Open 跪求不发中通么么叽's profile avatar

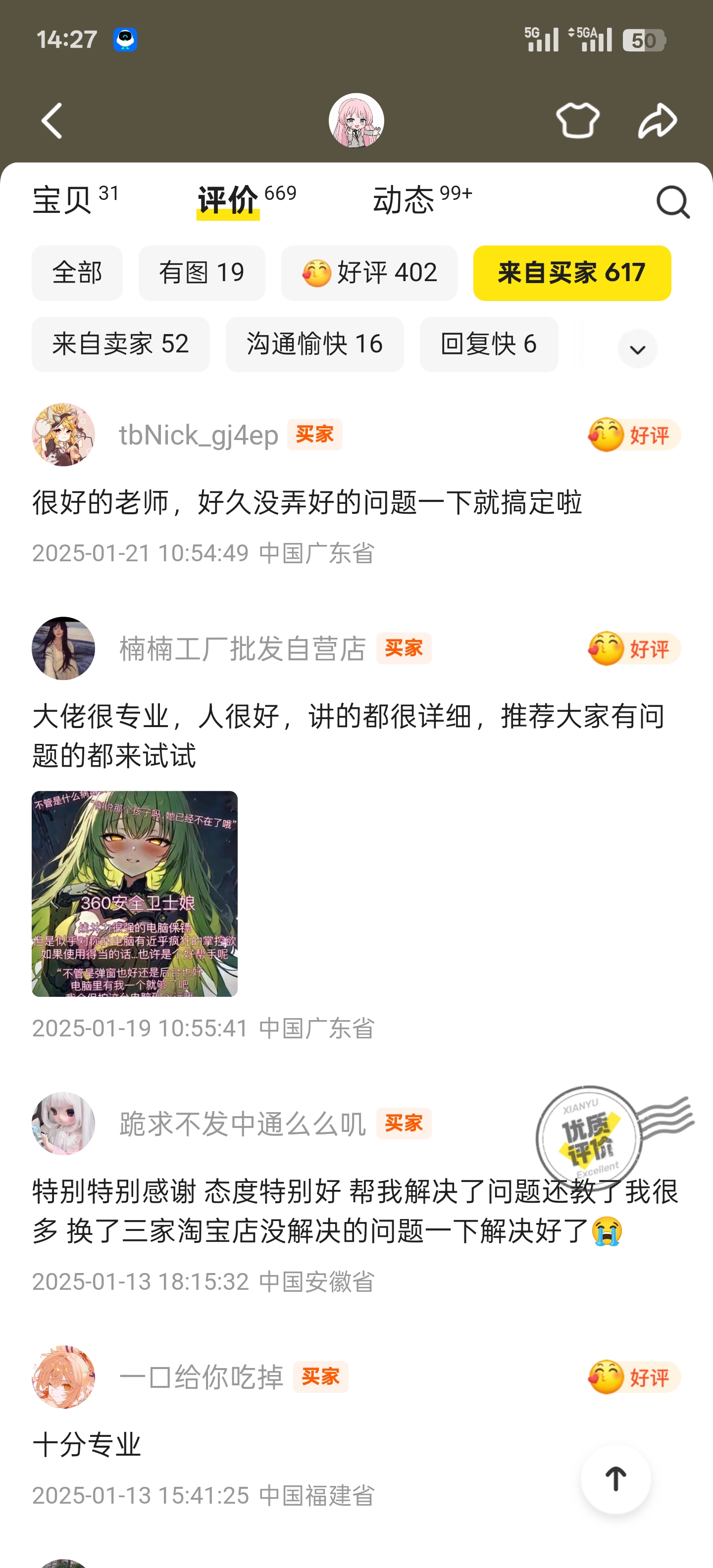63,1123
